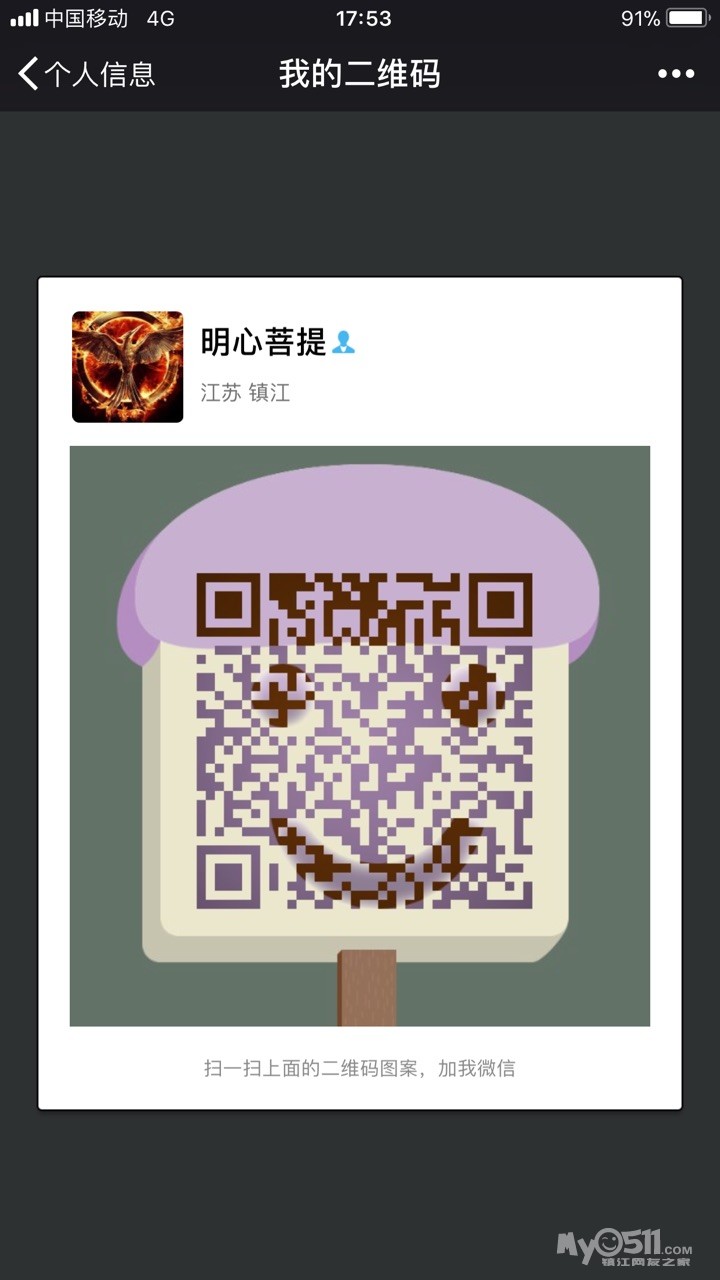Tap the 91% battery percentage text
This screenshot has height=1280, width=720.
(640, 16)
